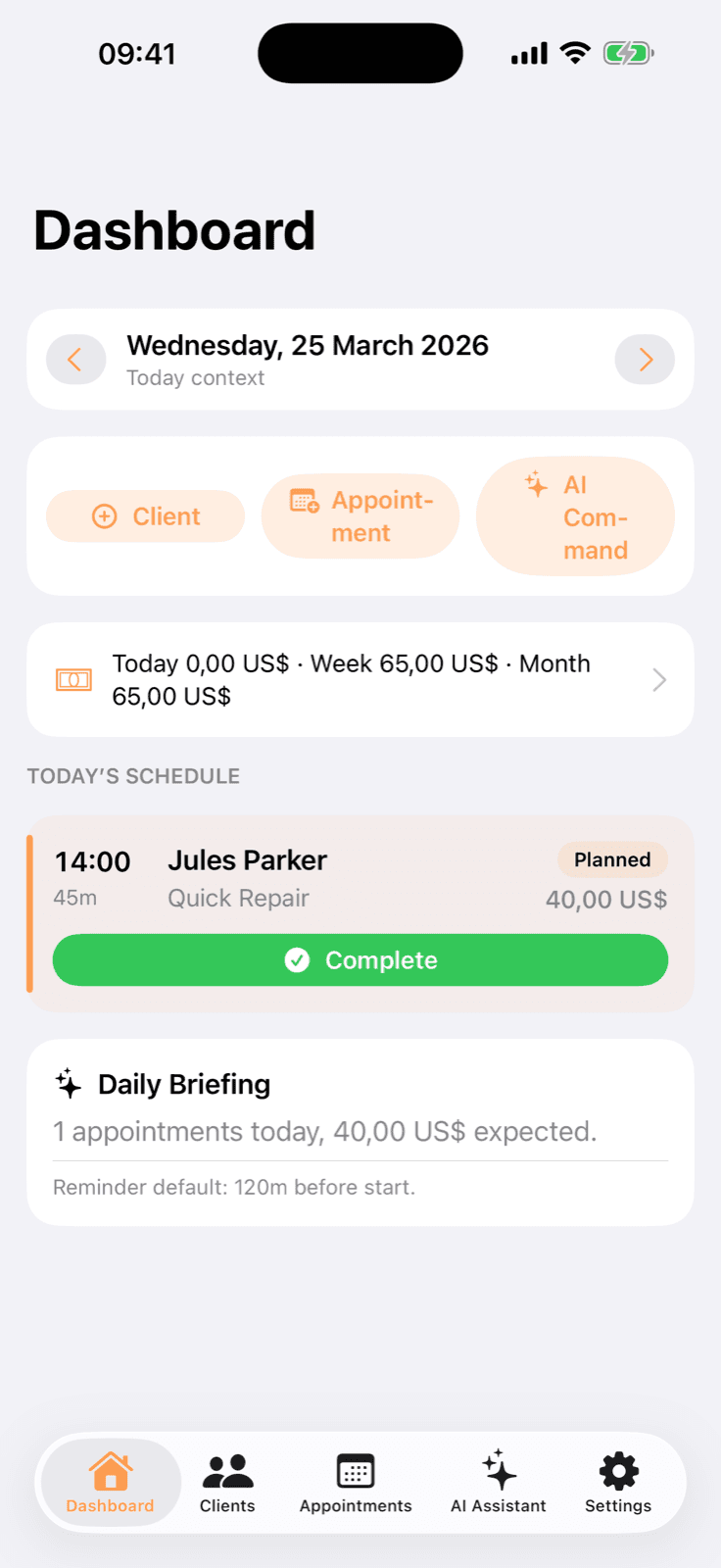Launch AI Assistant with the sparkle icon
This screenshot has width=721, height=1568.
[x=498, y=1468]
